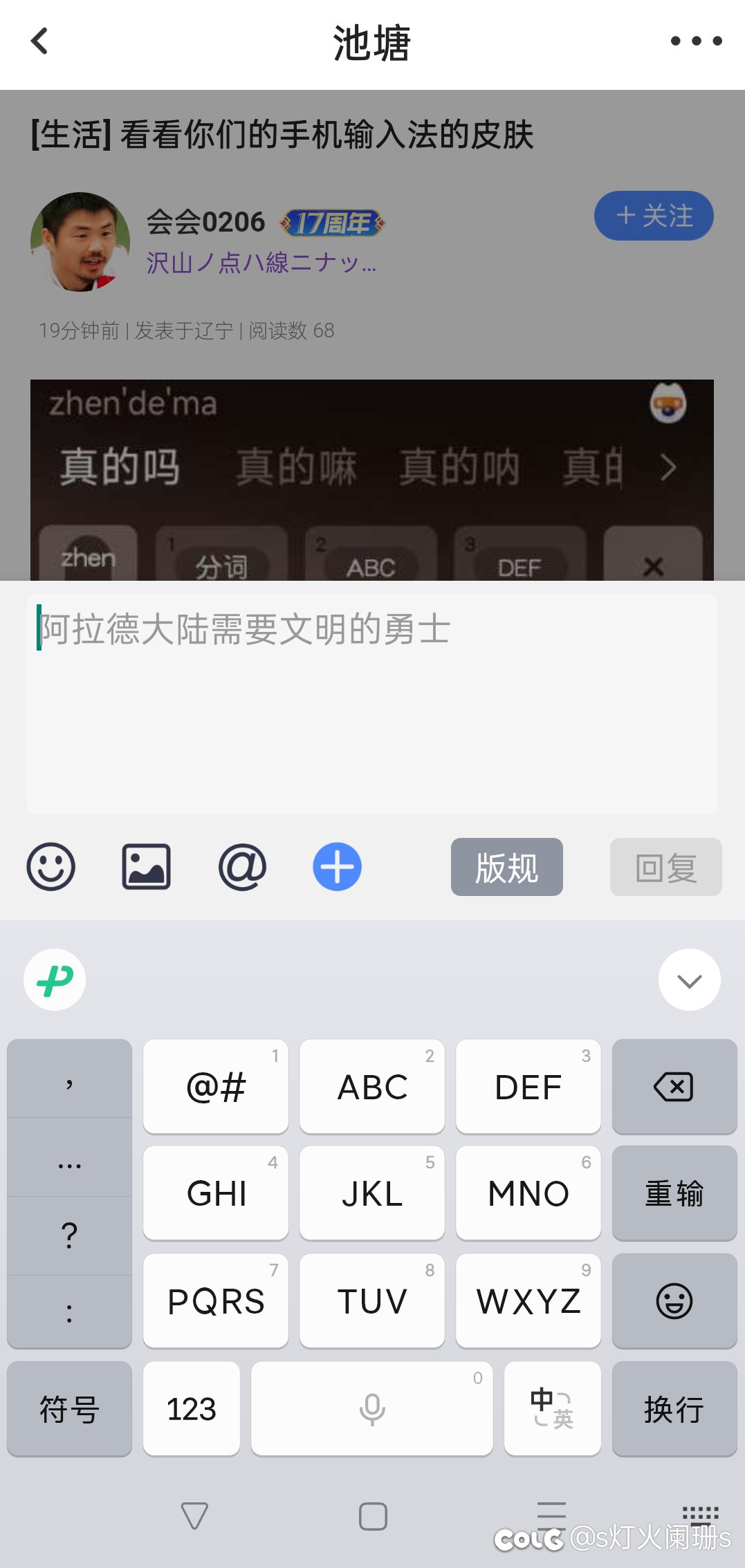Follow 会会0206 with the 关注 button
The height and width of the screenshot is (1568, 745).
coord(654,216)
